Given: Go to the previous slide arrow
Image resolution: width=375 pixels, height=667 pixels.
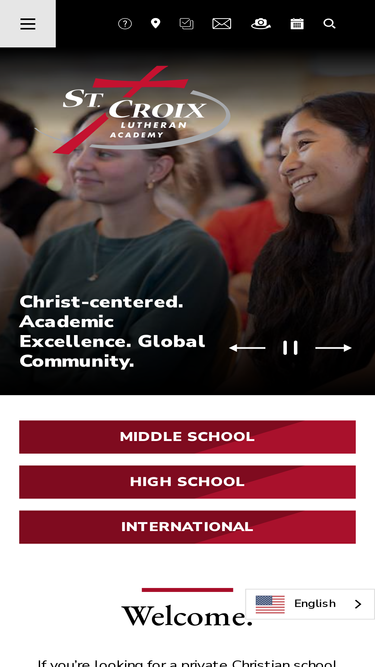Looking at the screenshot, I should (x=247, y=348).
